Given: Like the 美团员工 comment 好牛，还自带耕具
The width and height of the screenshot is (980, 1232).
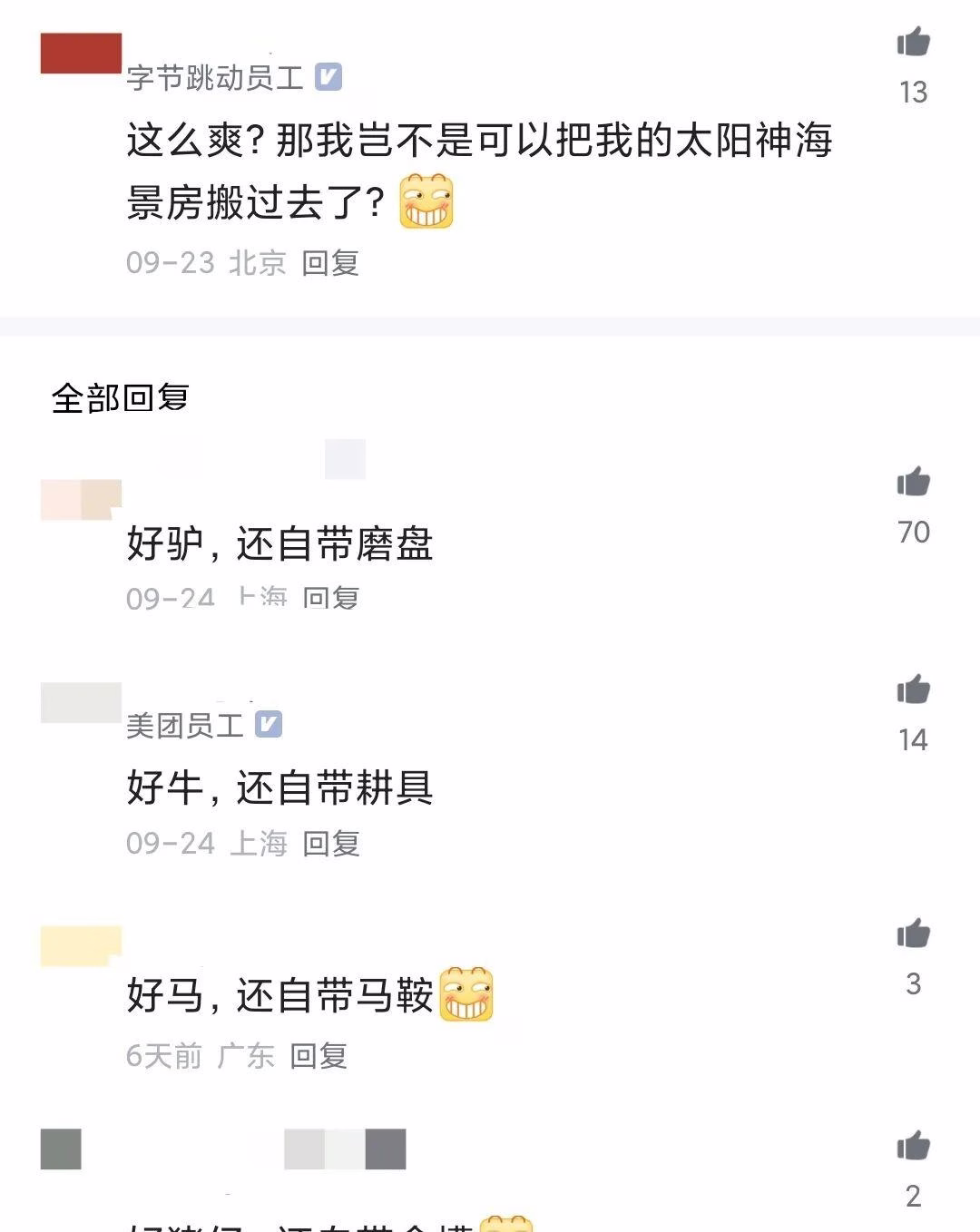Looking at the screenshot, I should (913, 690).
